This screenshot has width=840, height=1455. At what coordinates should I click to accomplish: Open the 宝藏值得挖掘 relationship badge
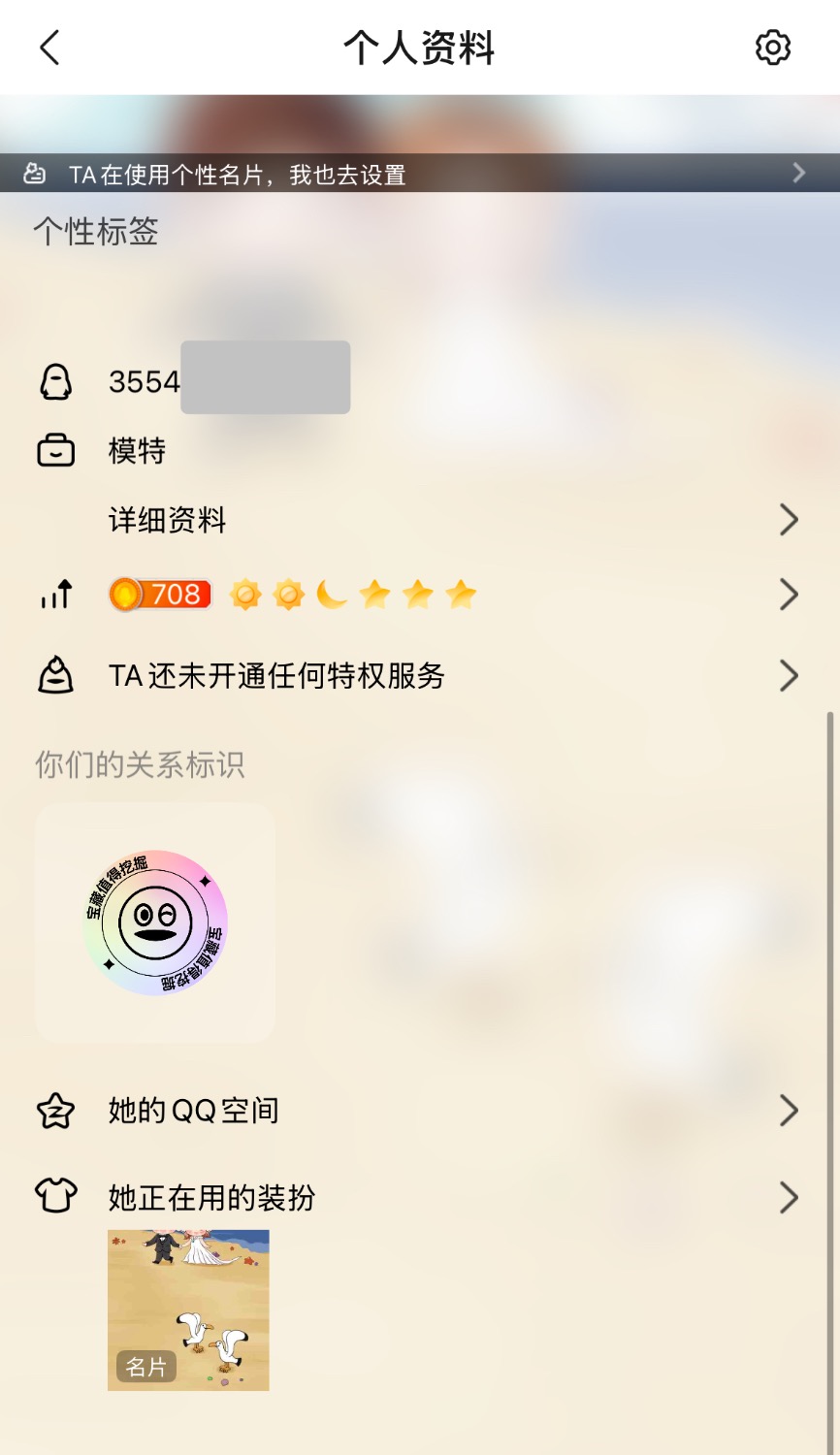tap(155, 922)
